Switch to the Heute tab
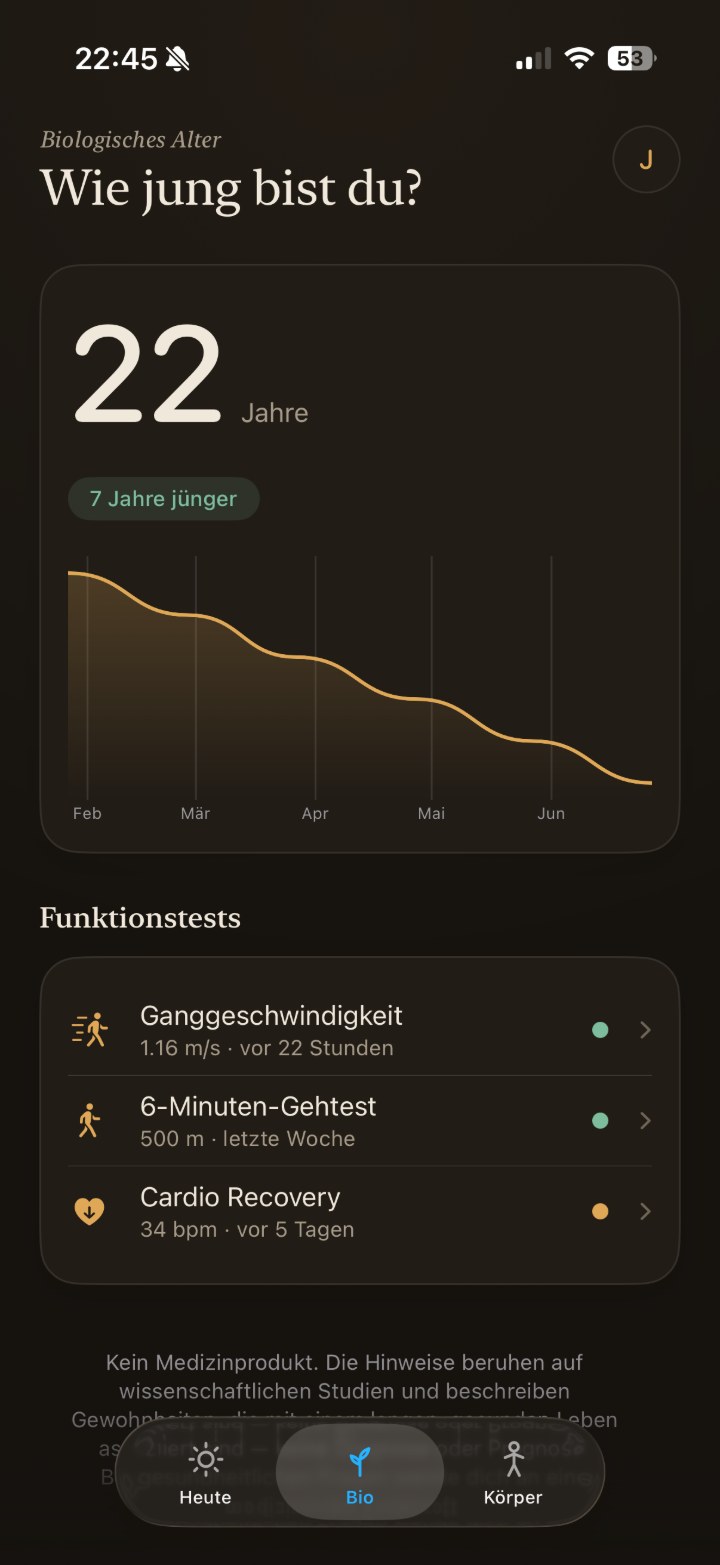 tap(205, 1474)
